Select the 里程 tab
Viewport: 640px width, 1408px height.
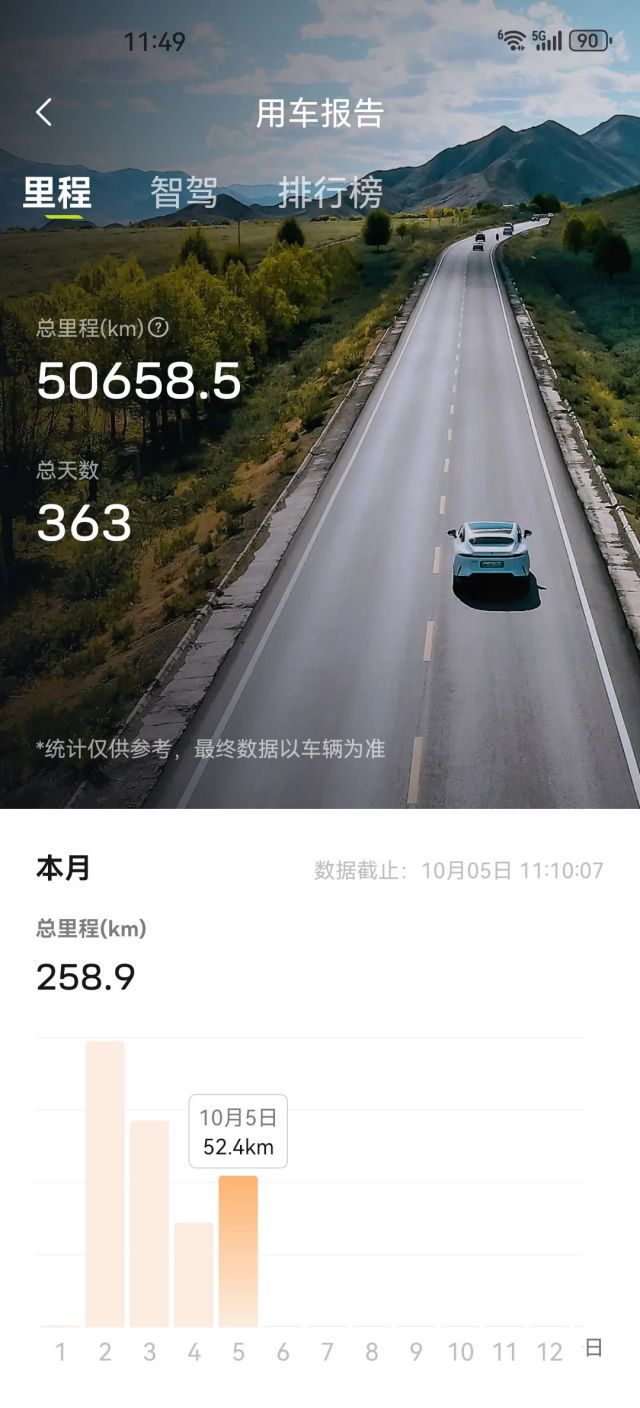click(57, 192)
